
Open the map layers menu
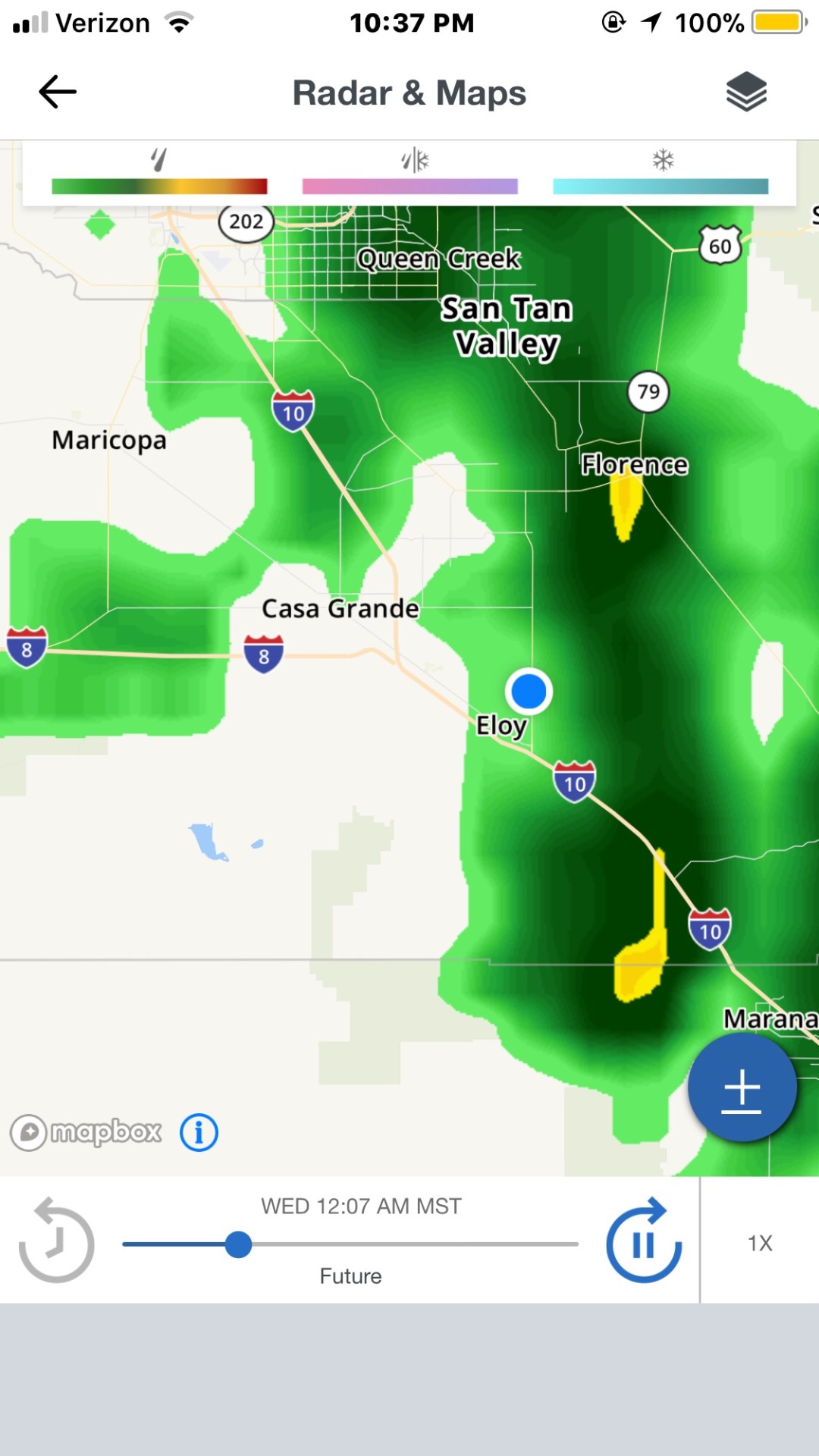point(746,93)
